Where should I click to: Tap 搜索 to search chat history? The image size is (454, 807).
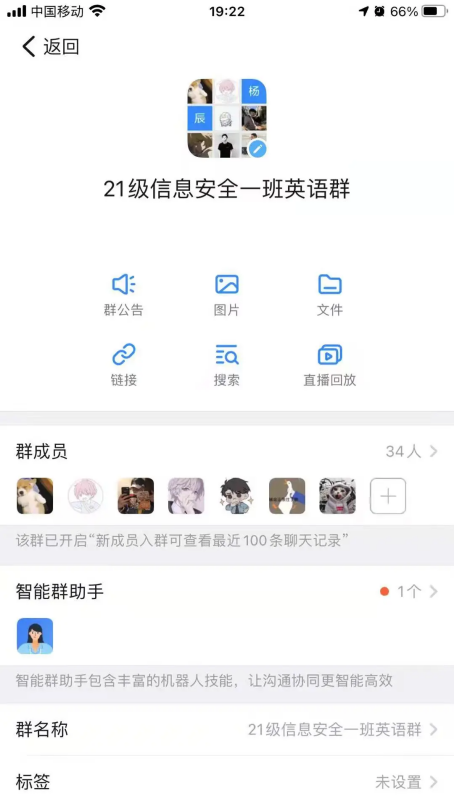226,364
